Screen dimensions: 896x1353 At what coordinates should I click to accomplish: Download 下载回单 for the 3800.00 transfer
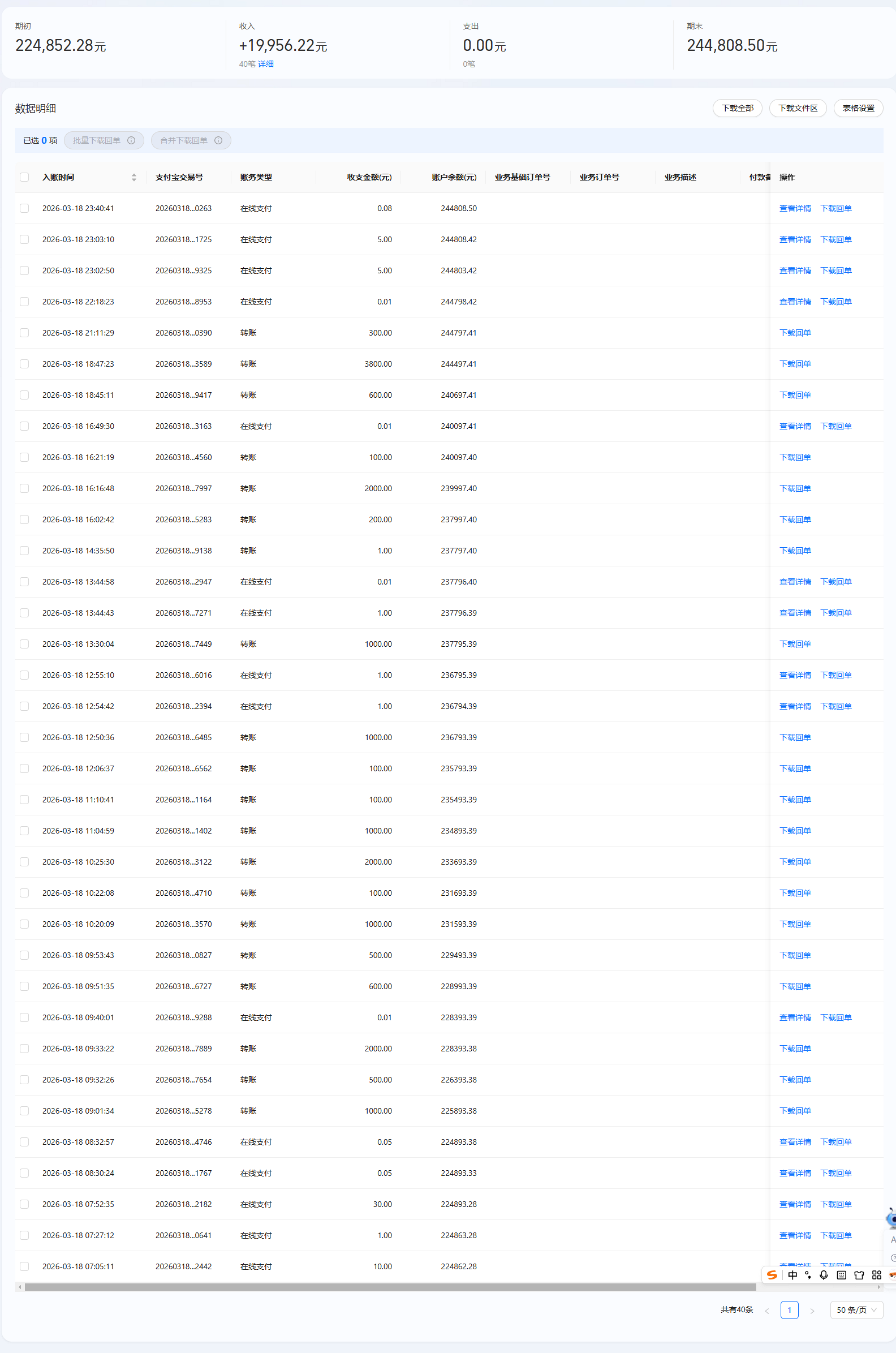click(795, 364)
